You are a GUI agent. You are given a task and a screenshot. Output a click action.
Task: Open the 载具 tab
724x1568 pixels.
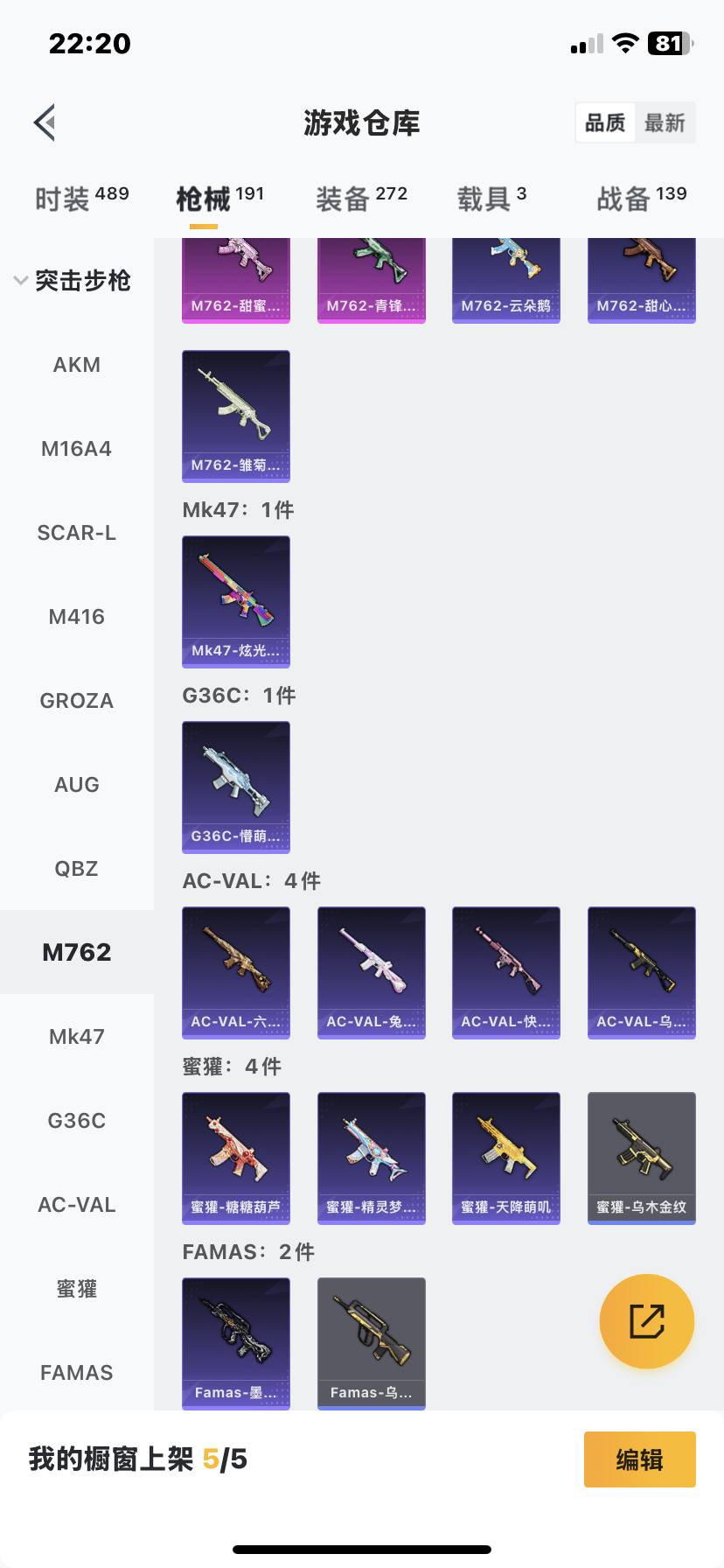click(491, 199)
